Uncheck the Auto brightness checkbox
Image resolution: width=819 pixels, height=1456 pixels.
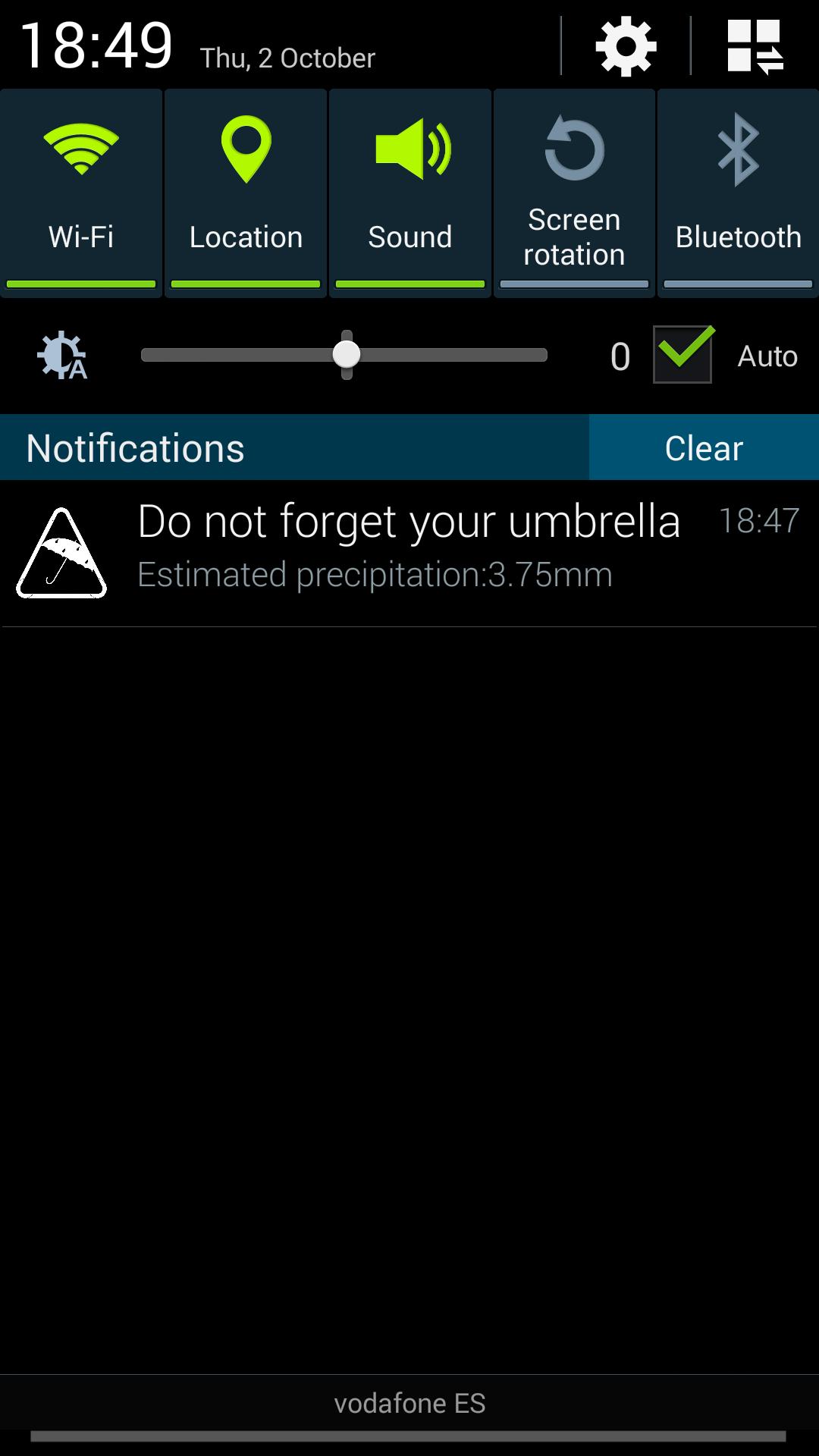681,355
